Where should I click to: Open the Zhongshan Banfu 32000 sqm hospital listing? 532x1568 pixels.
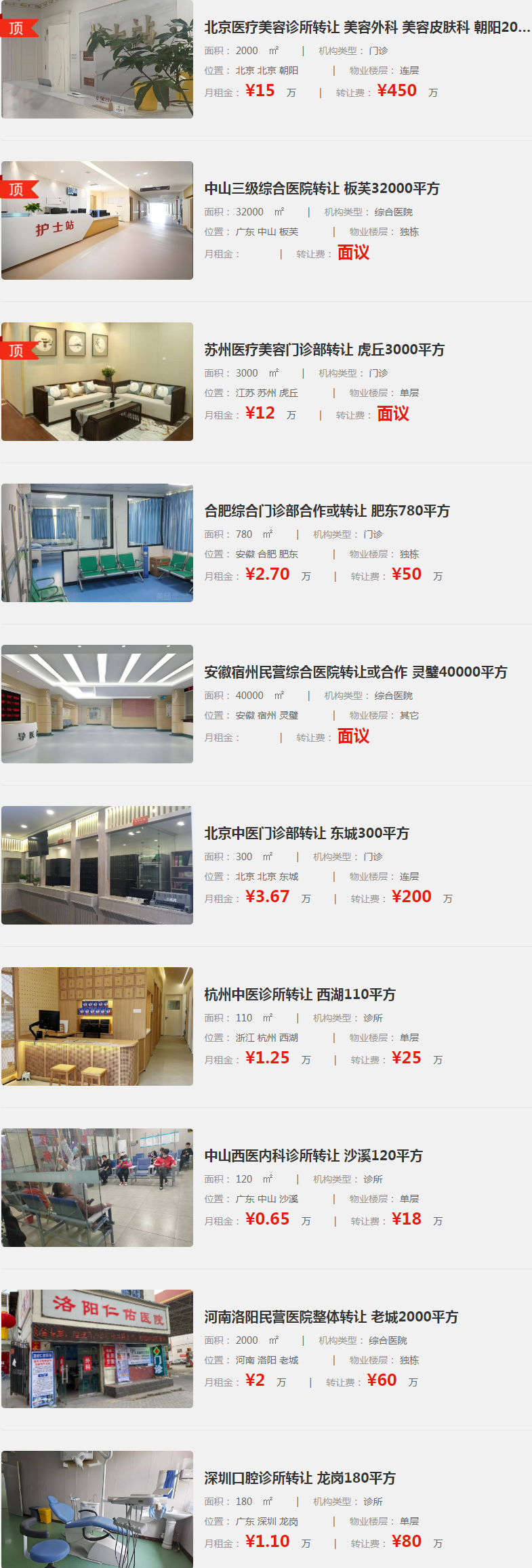pos(322,188)
